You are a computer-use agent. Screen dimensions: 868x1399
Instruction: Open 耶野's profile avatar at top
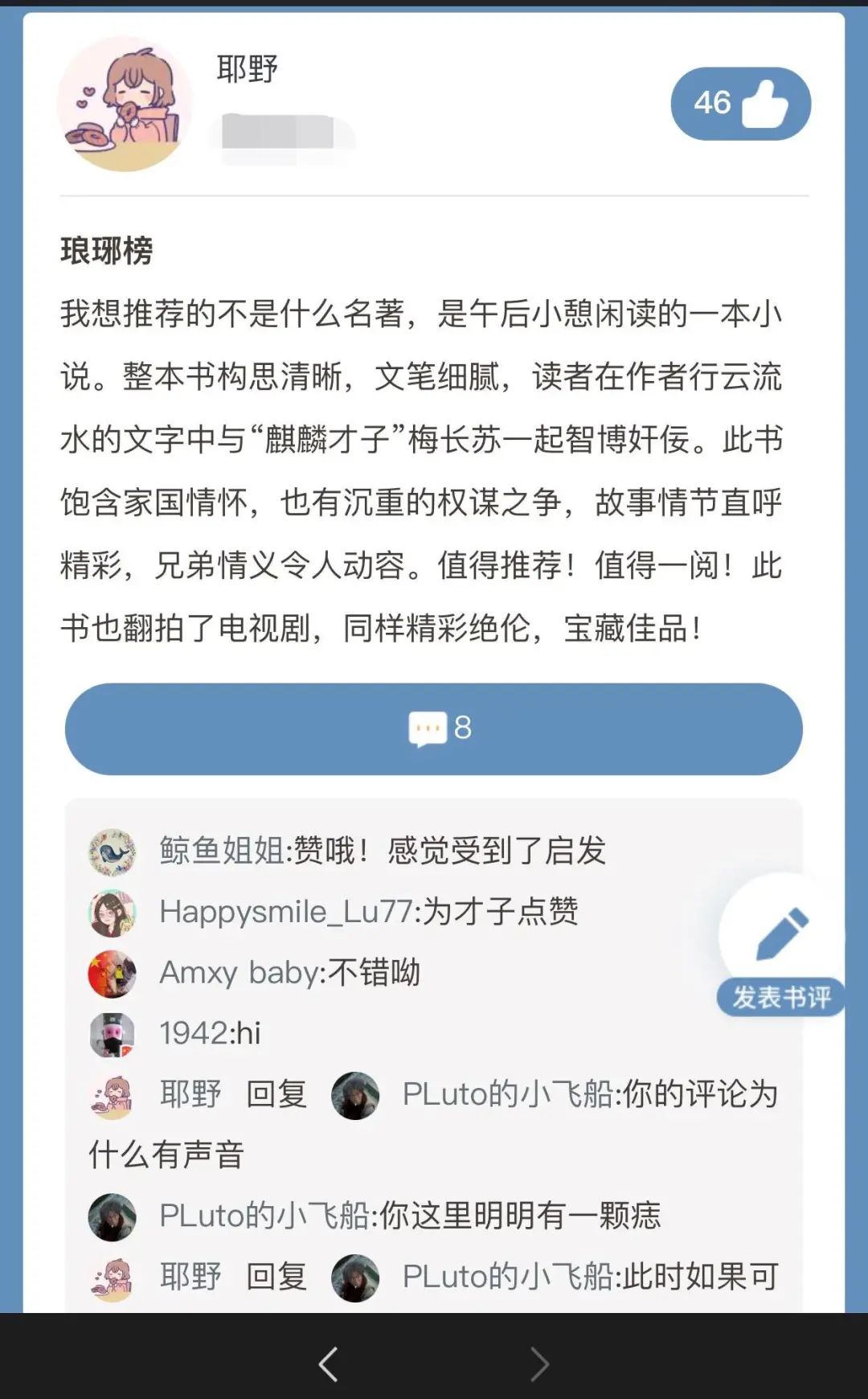pos(125,104)
